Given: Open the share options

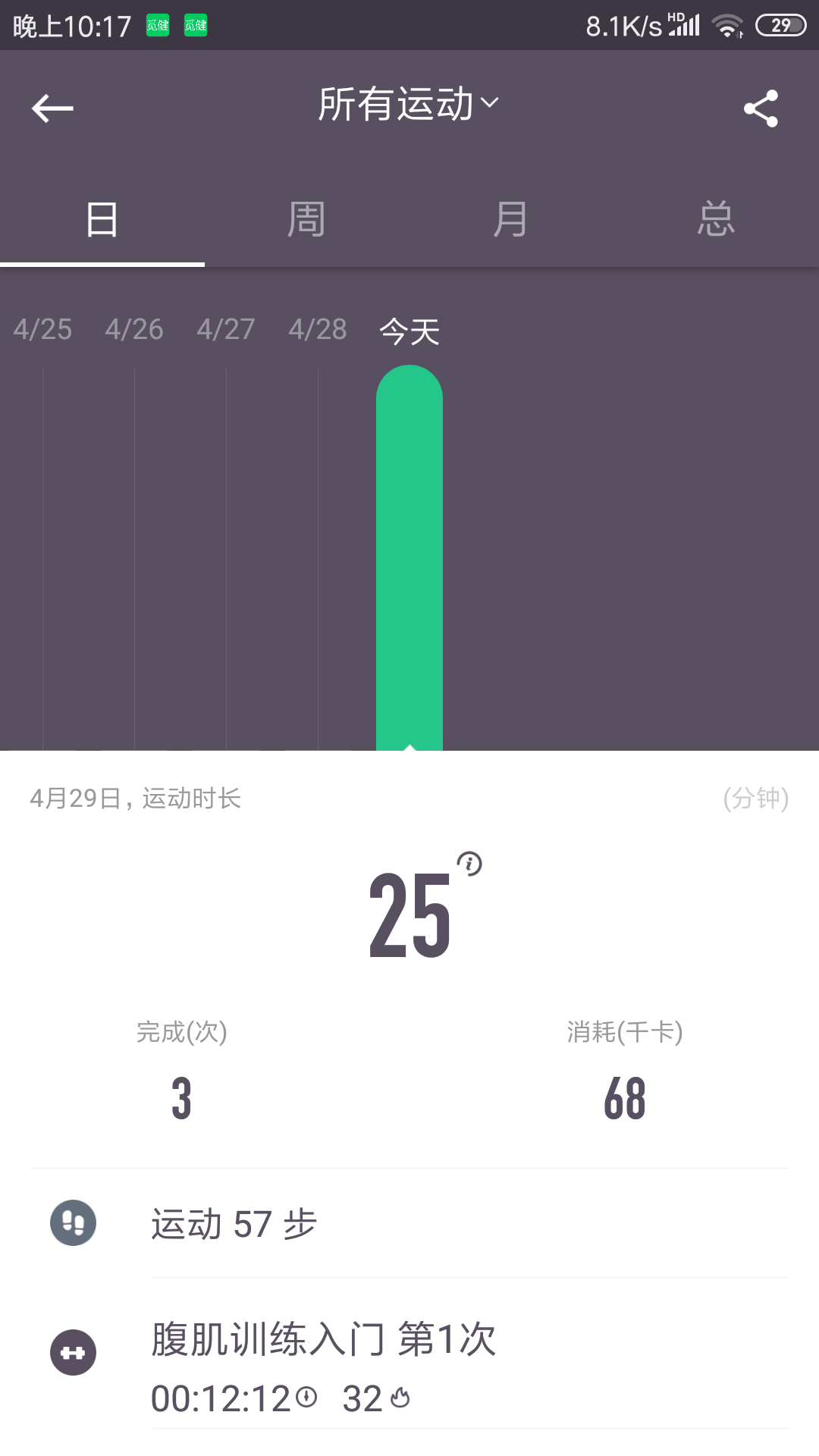Looking at the screenshot, I should point(761,108).
